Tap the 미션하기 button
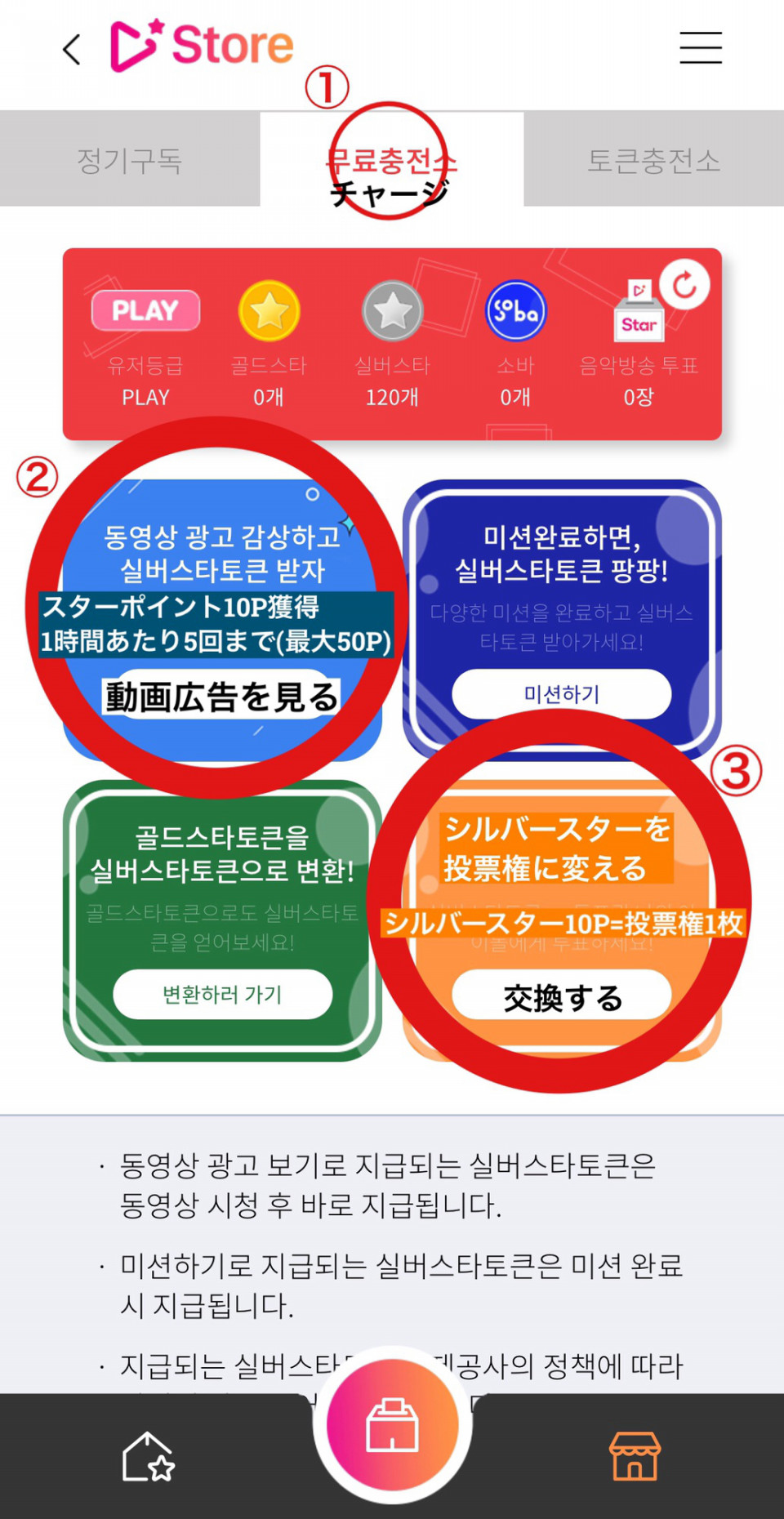The height and width of the screenshot is (1519, 784). 562,694
